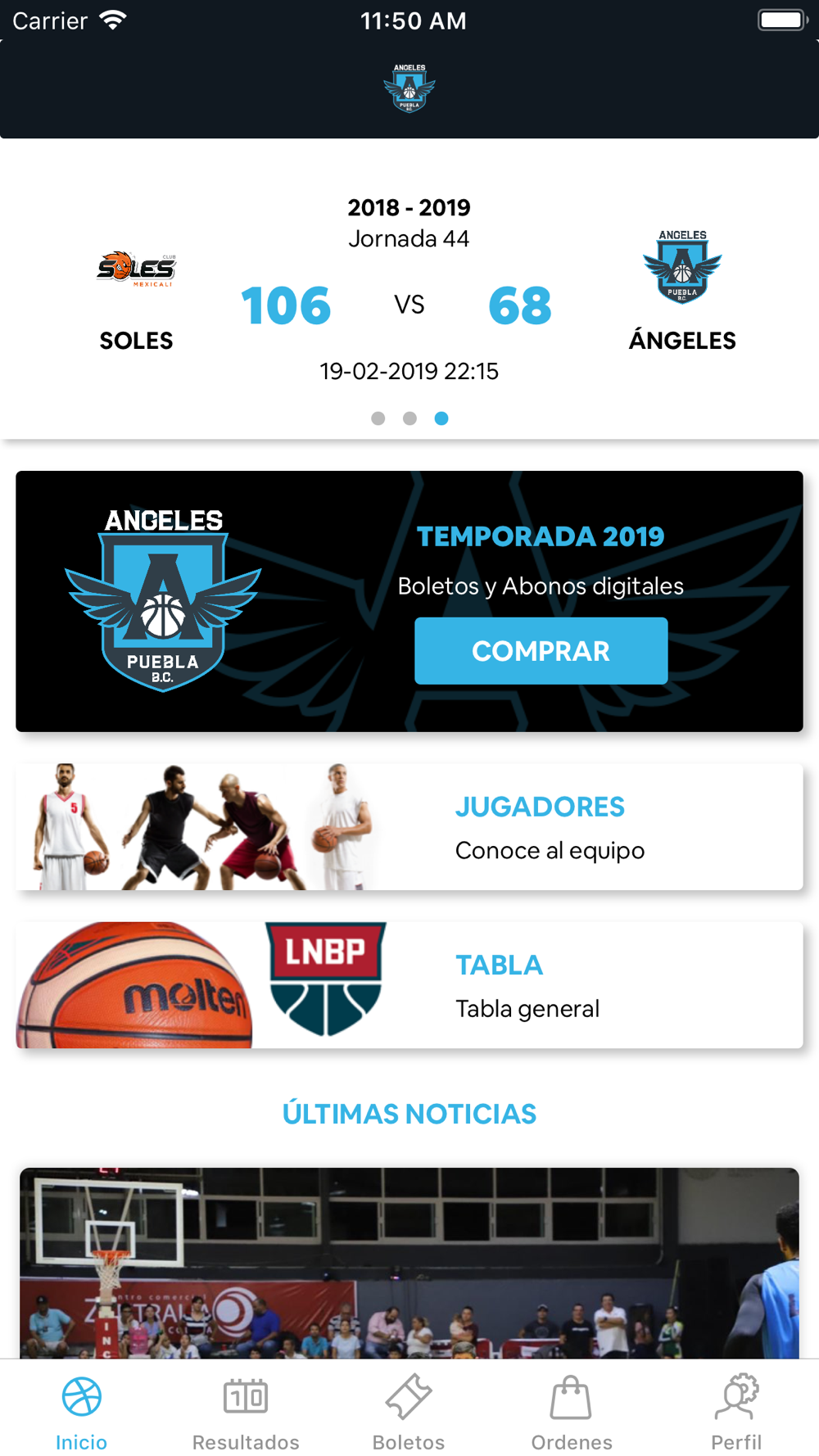Go to the Boletos tab

pos(409,1413)
